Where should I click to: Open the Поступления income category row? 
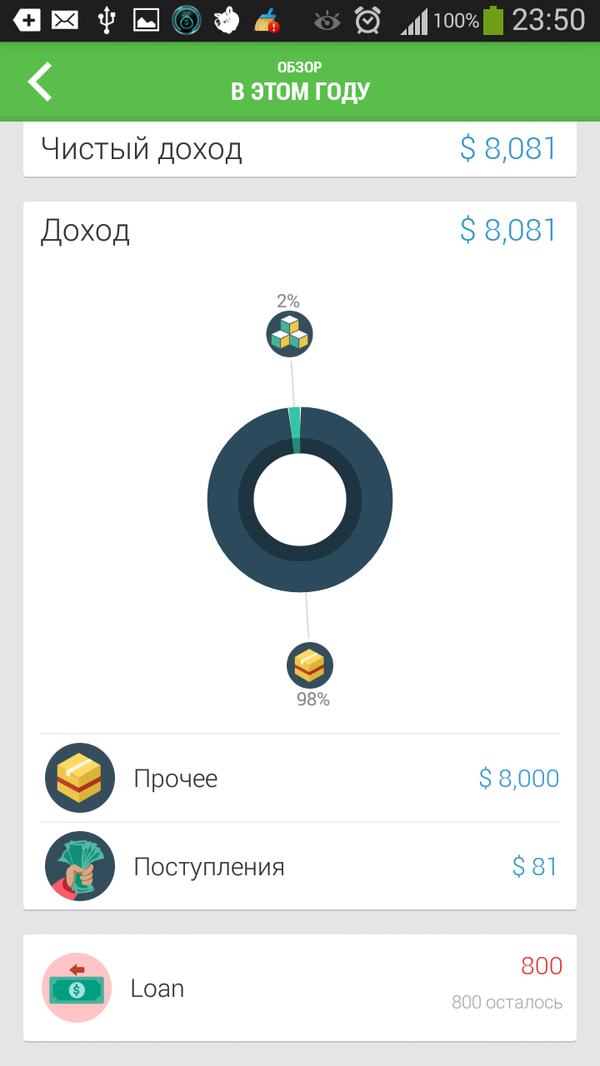(x=300, y=866)
